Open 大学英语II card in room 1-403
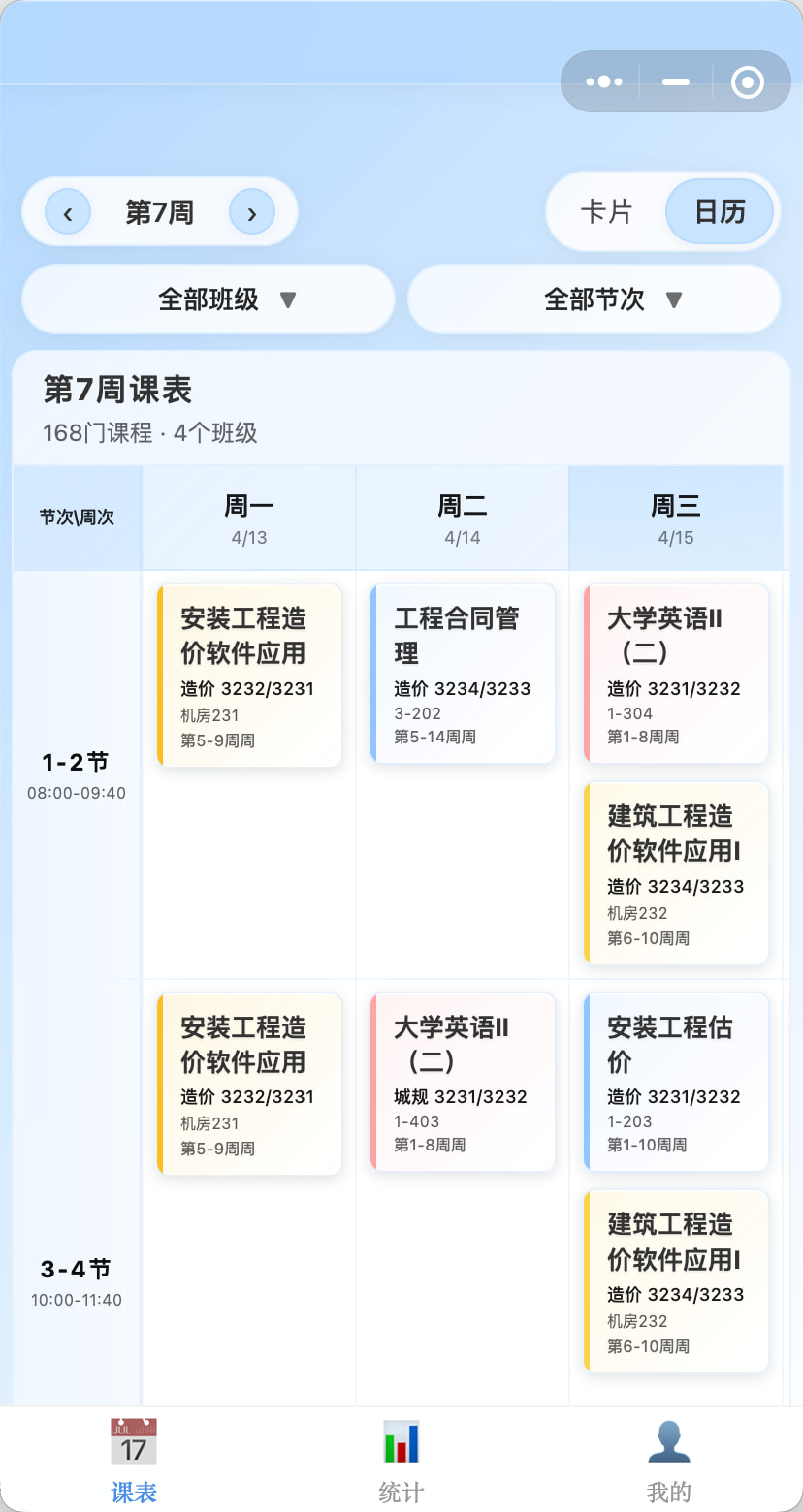Screen dimensions: 803x1512 point(463,1082)
